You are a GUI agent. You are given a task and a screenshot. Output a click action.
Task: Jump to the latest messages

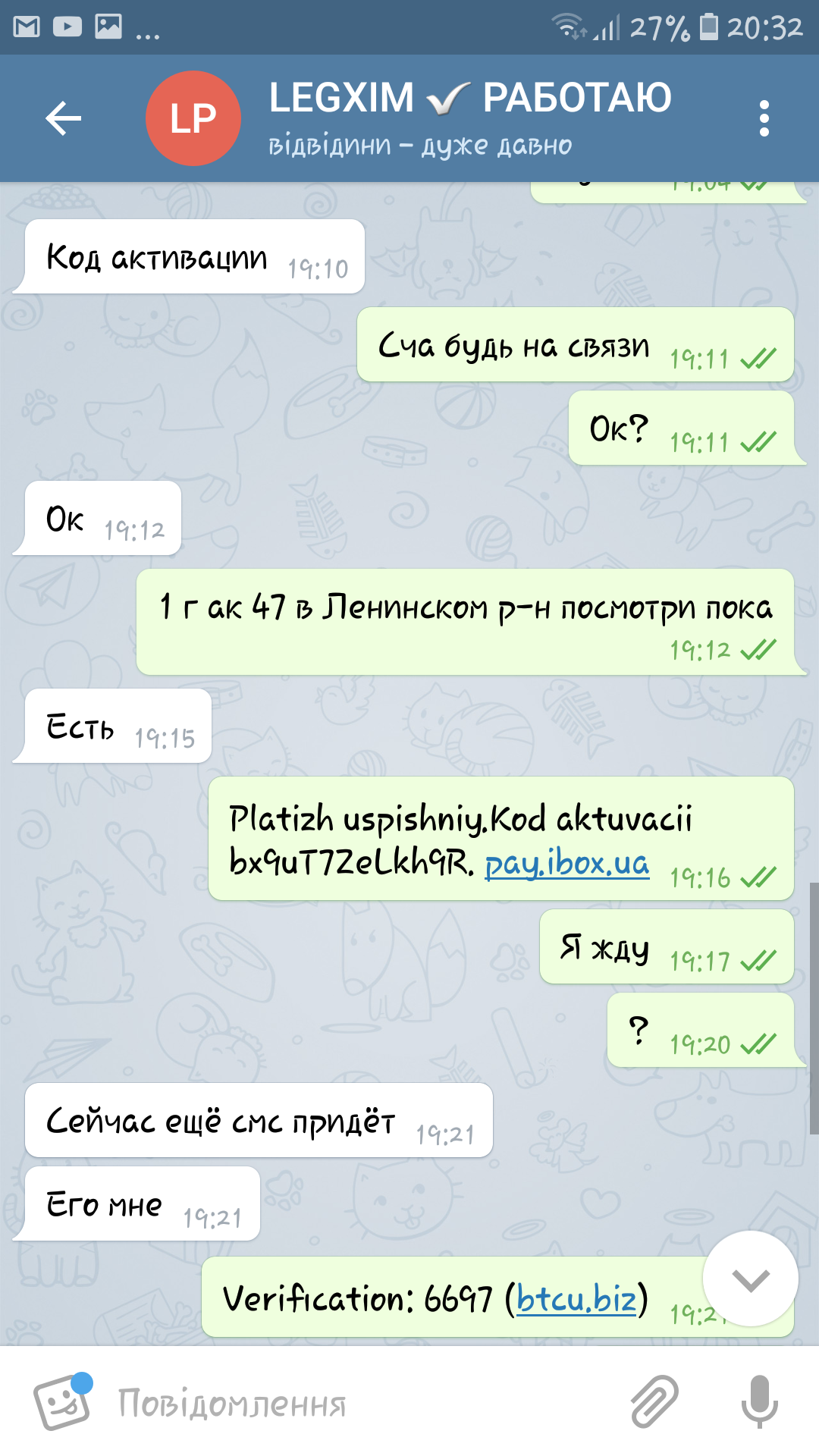[x=751, y=1279]
